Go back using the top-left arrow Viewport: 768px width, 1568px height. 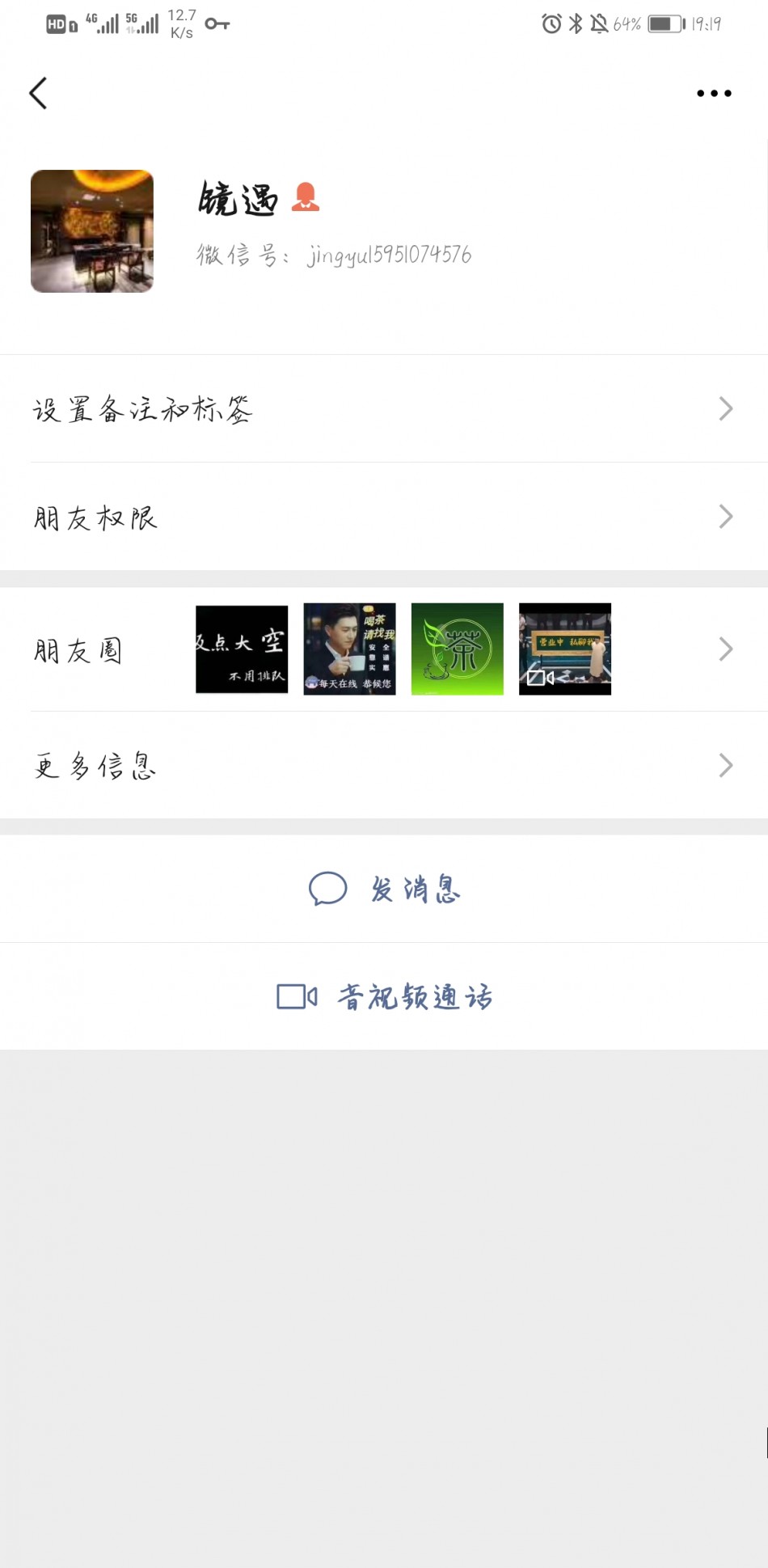pyautogui.click(x=38, y=93)
